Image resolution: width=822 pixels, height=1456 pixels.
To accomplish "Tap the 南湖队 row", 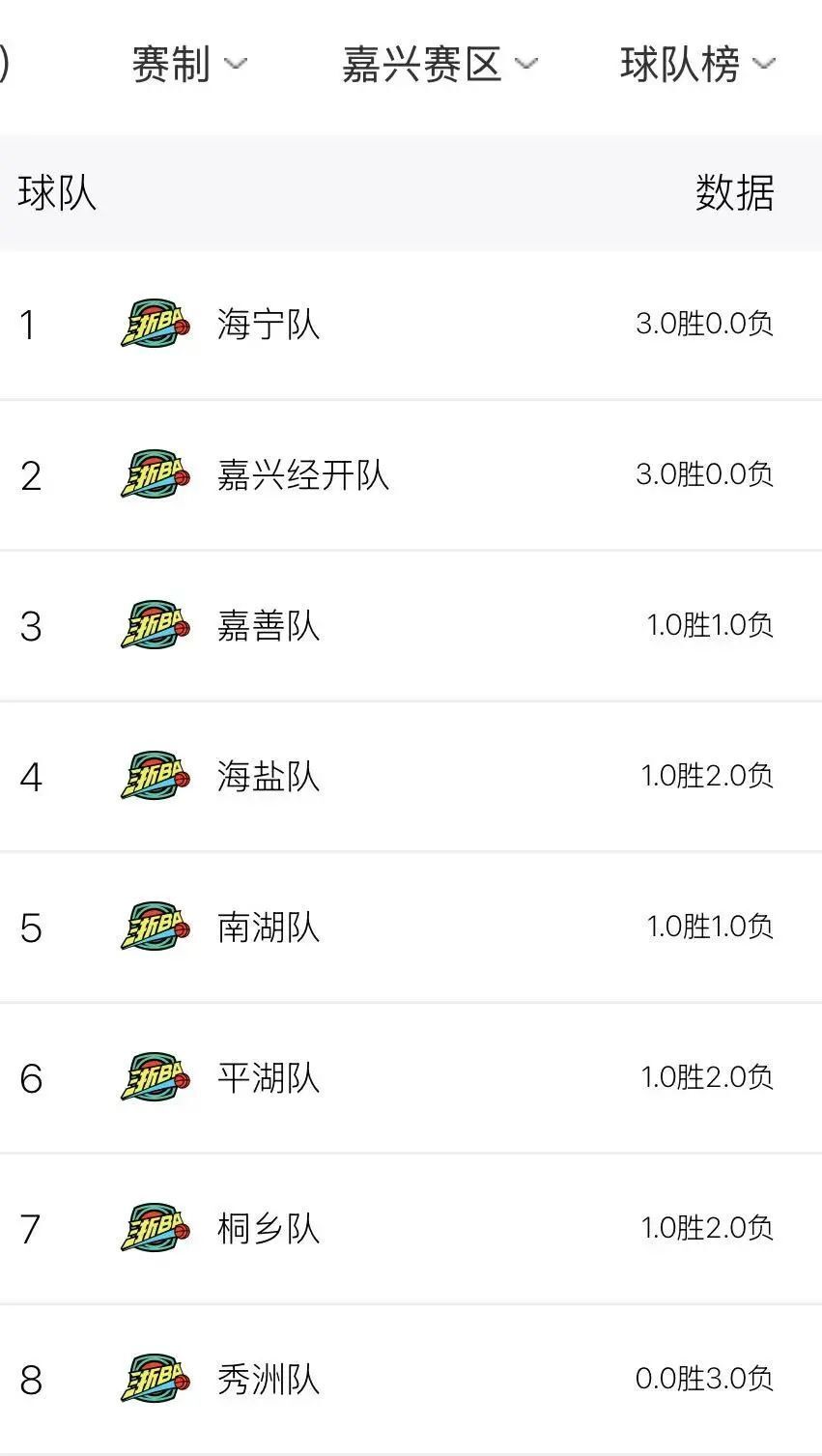I will click(411, 928).
